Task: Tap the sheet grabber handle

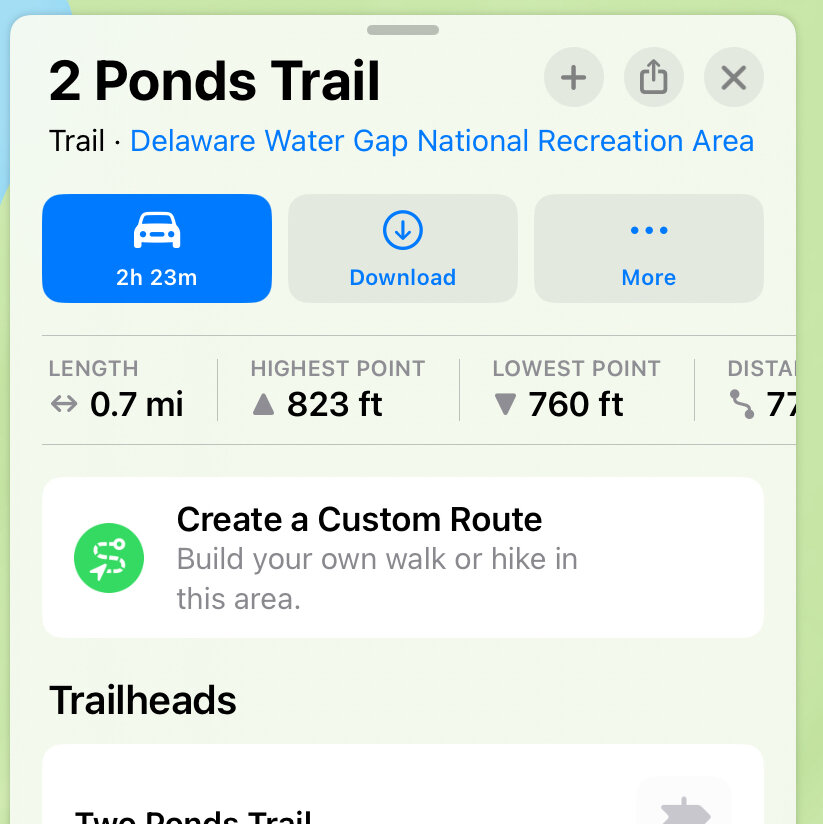Action: [x=402, y=30]
